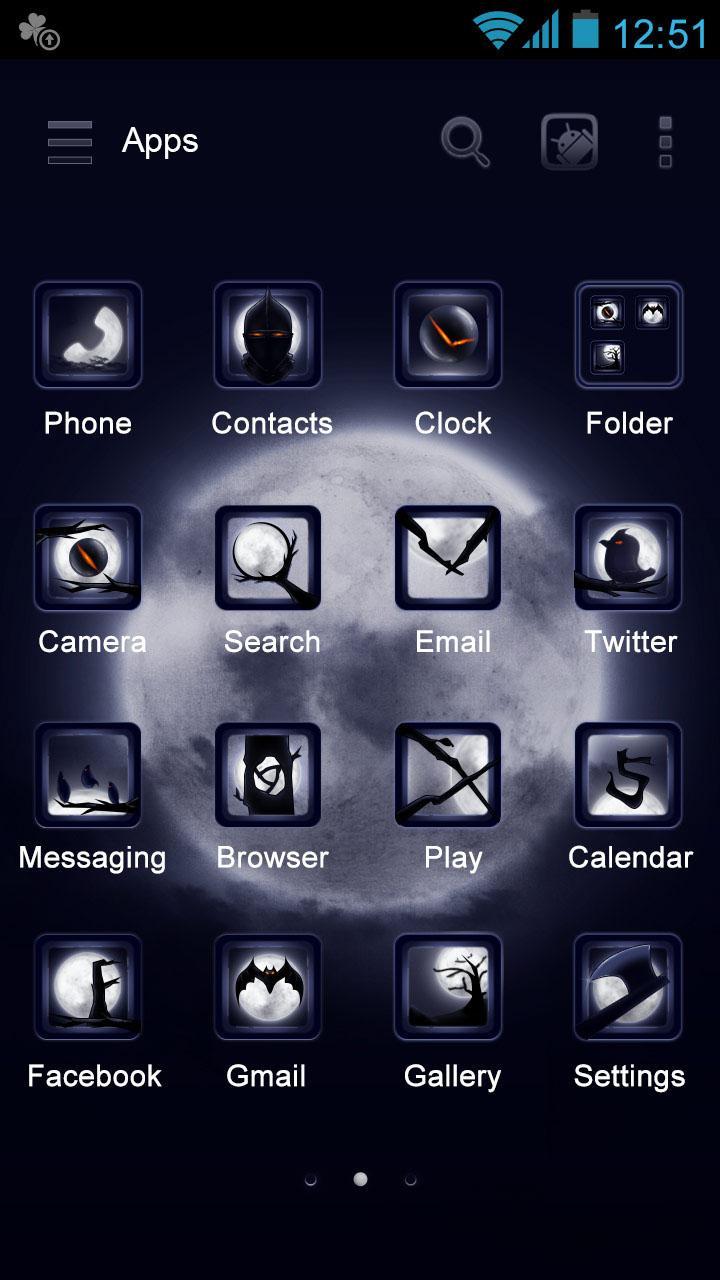Launch the Phone app

coord(88,335)
